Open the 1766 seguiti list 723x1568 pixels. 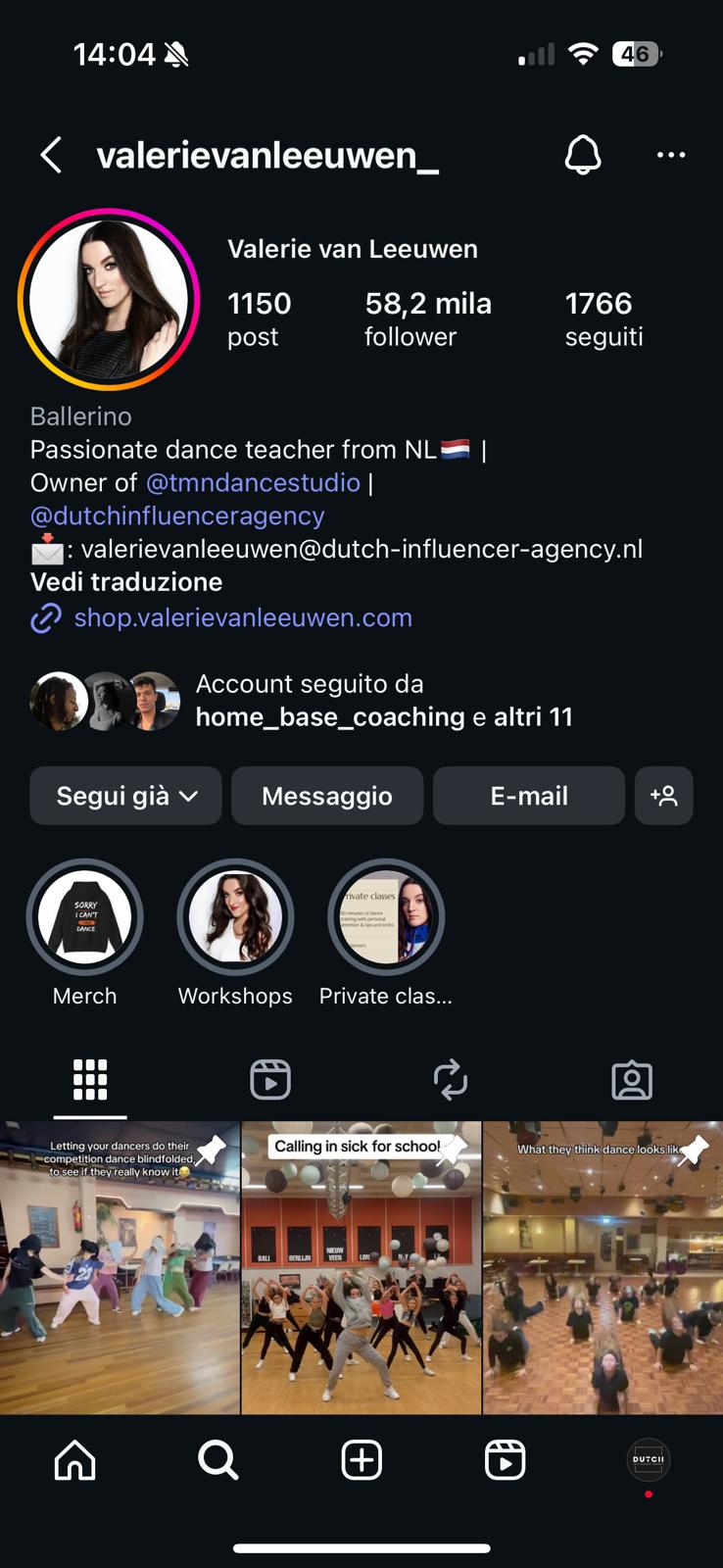(603, 318)
